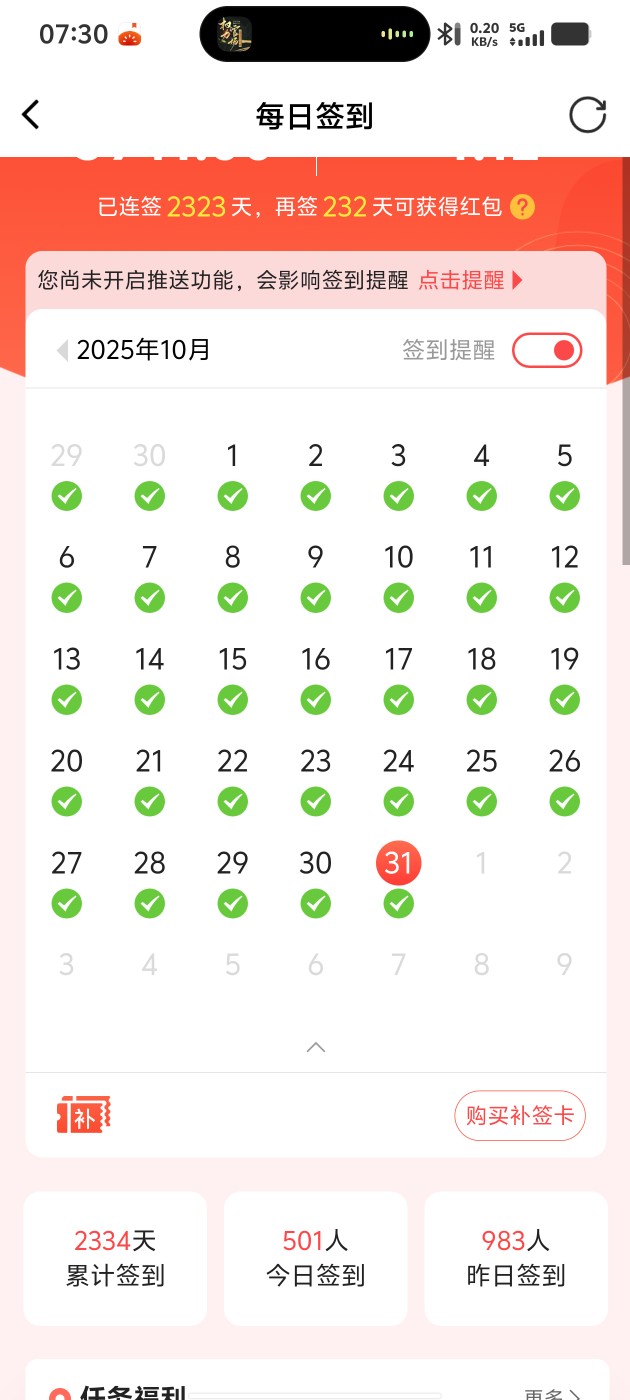Open the red packet help question mark
The image size is (630, 1400).
click(522, 207)
